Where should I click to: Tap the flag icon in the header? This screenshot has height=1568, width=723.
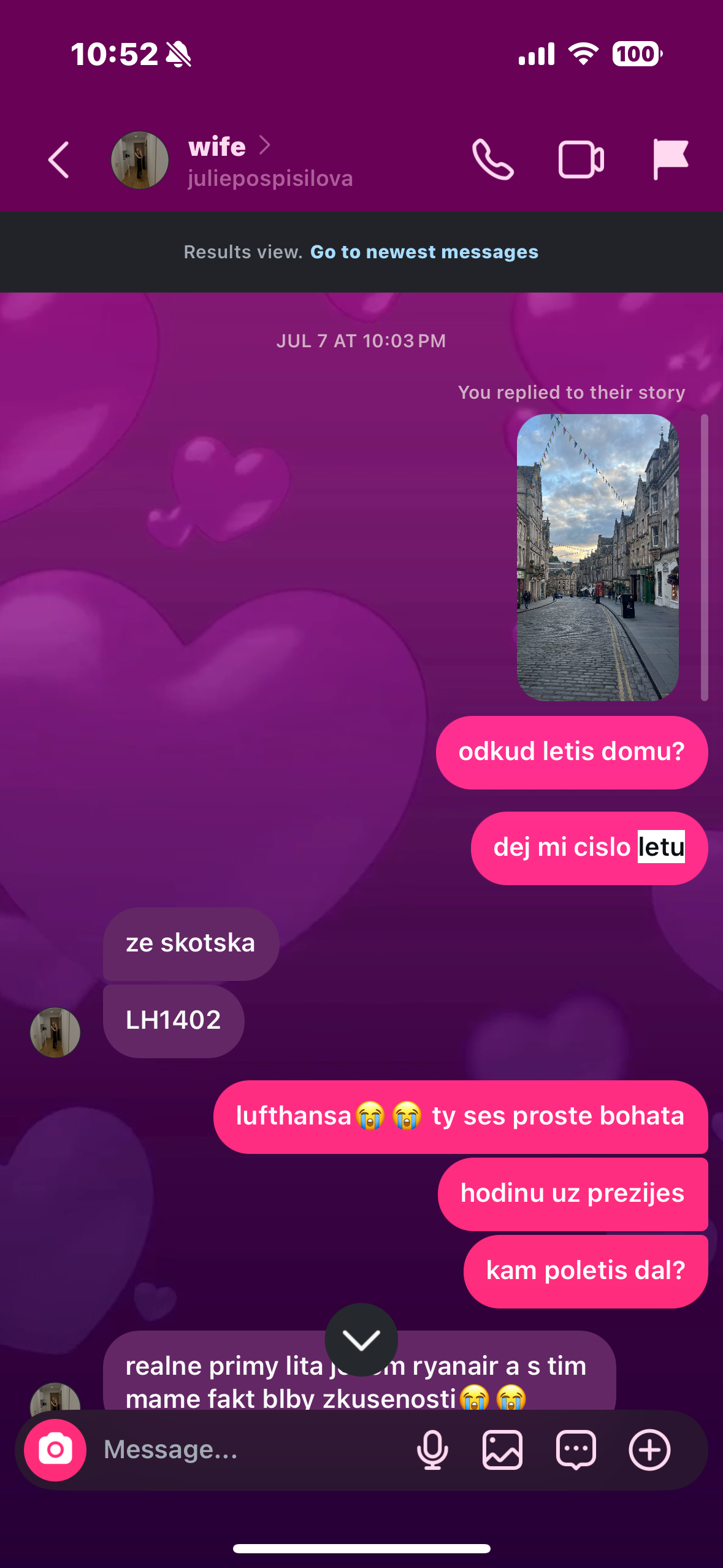[670, 159]
